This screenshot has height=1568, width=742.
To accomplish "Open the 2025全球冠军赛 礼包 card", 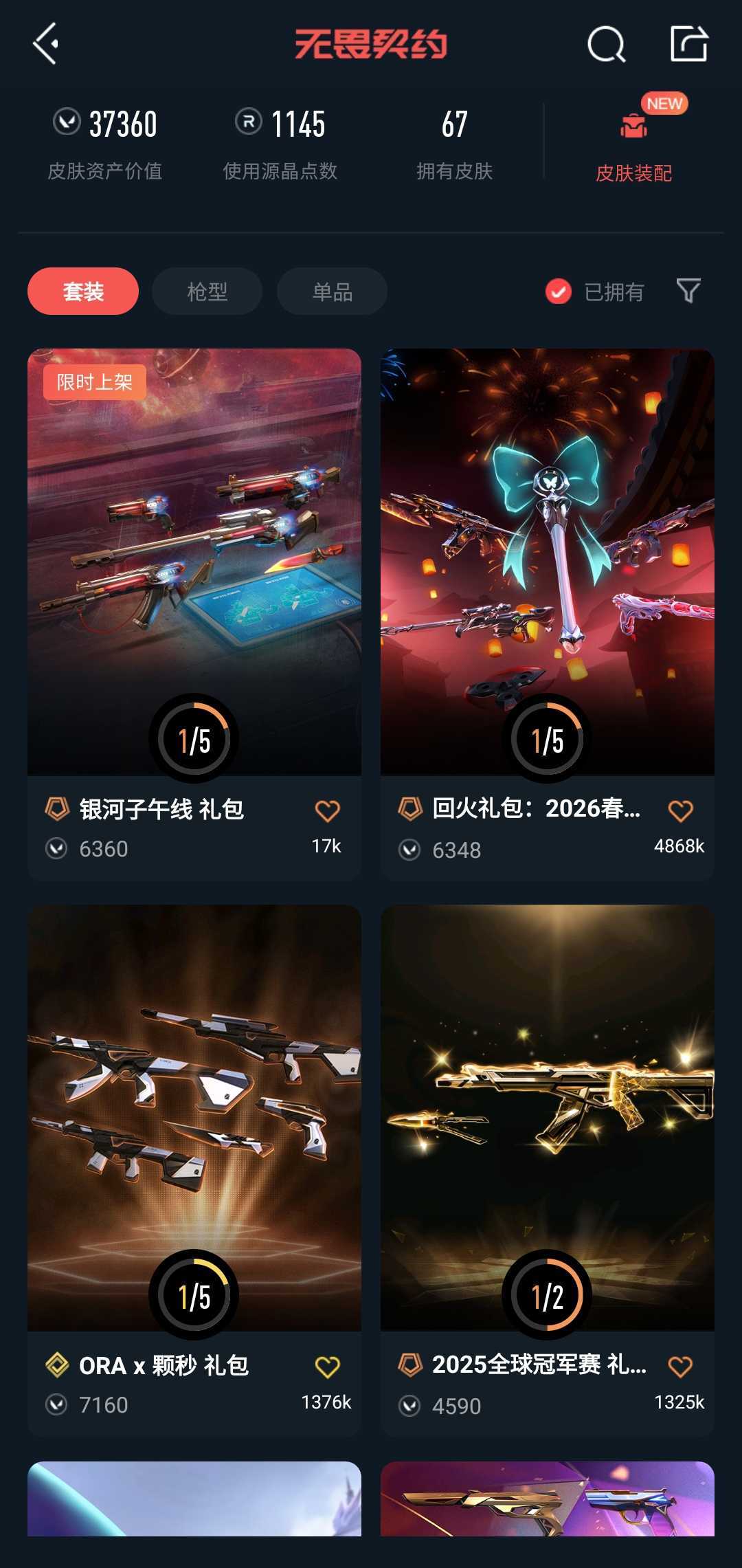I will [x=547, y=1119].
